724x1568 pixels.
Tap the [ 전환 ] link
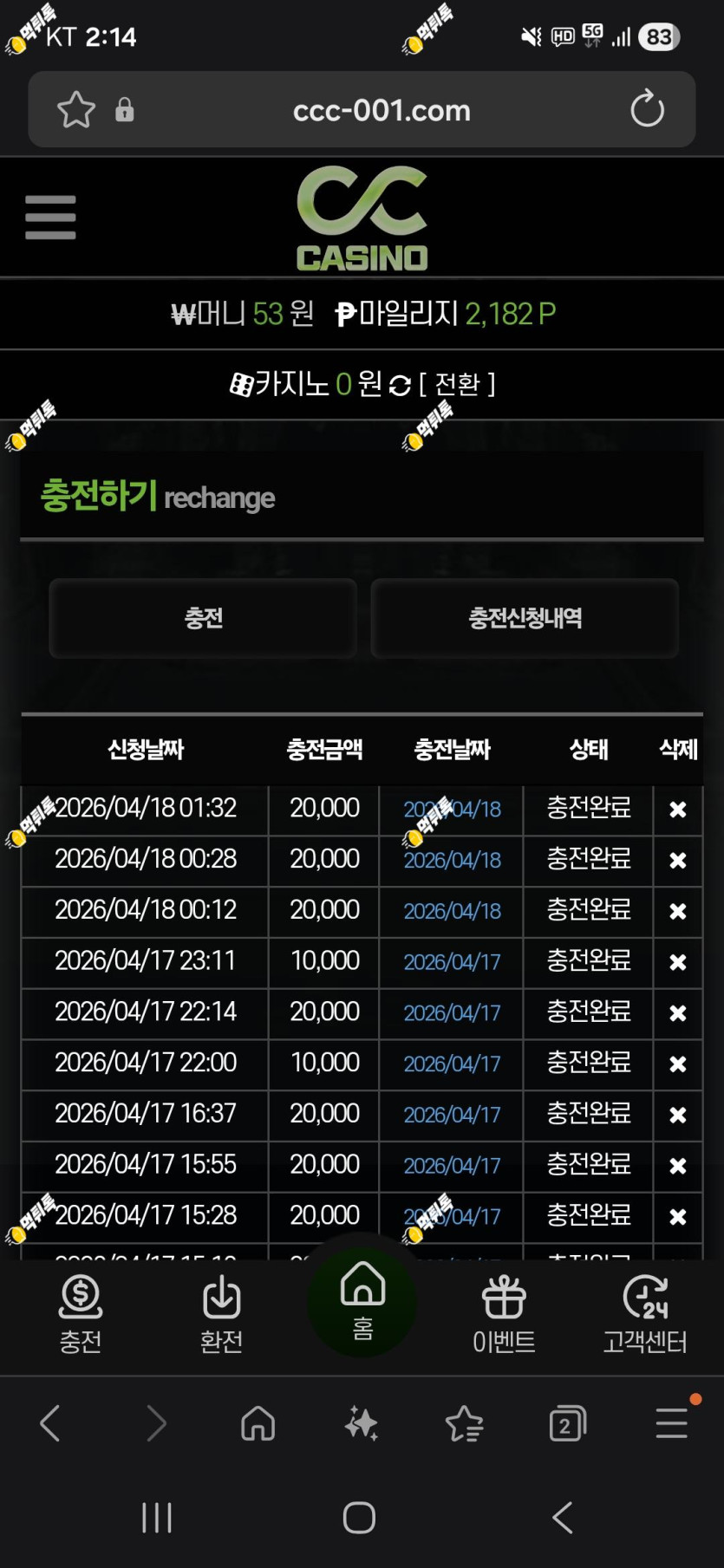[x=457, y=384]
